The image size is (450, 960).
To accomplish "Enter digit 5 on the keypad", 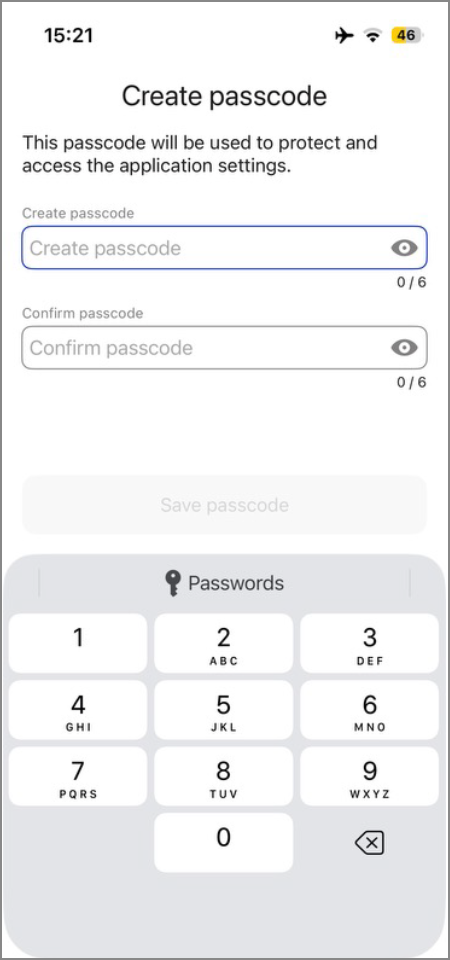I will tap(223, 710).
